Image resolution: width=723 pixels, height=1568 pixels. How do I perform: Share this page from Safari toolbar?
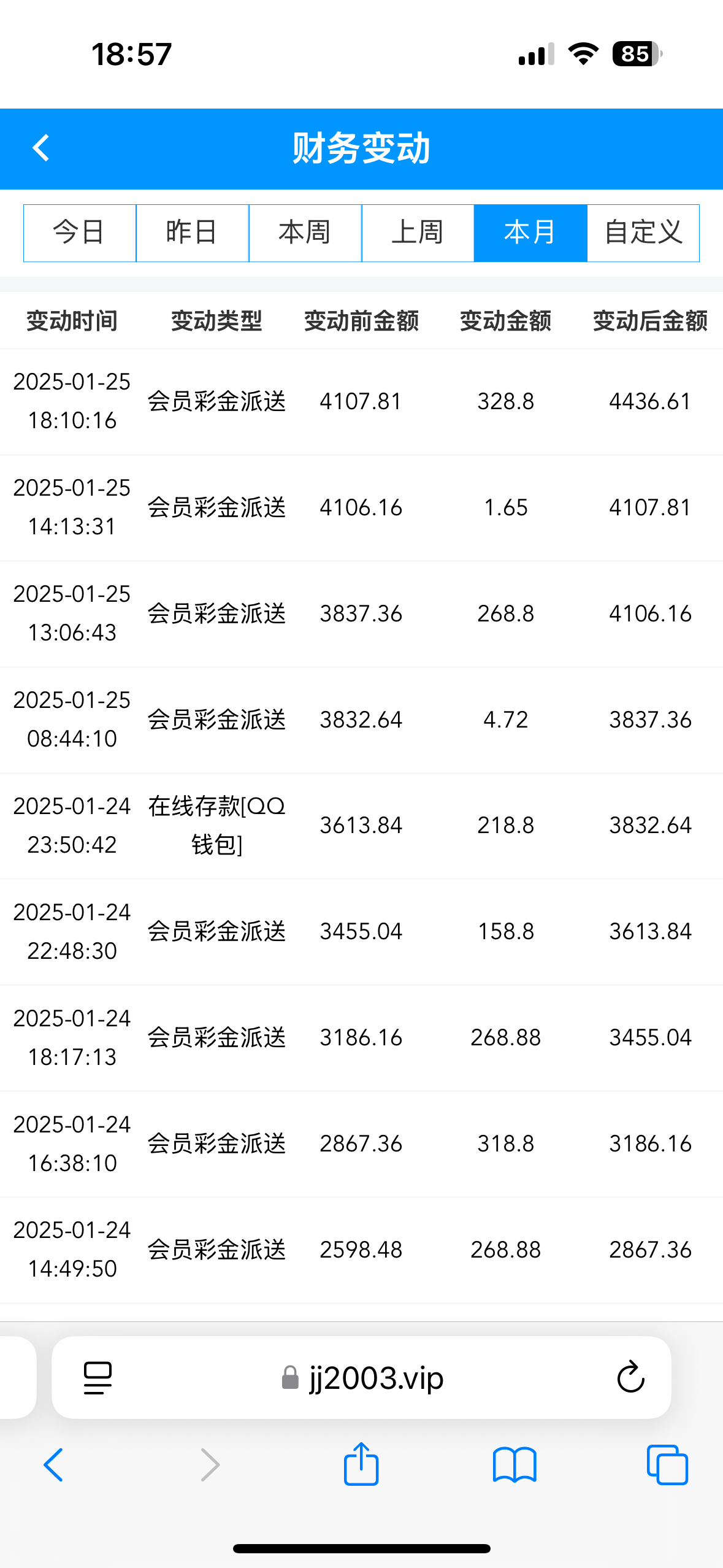coord(361,1464)
